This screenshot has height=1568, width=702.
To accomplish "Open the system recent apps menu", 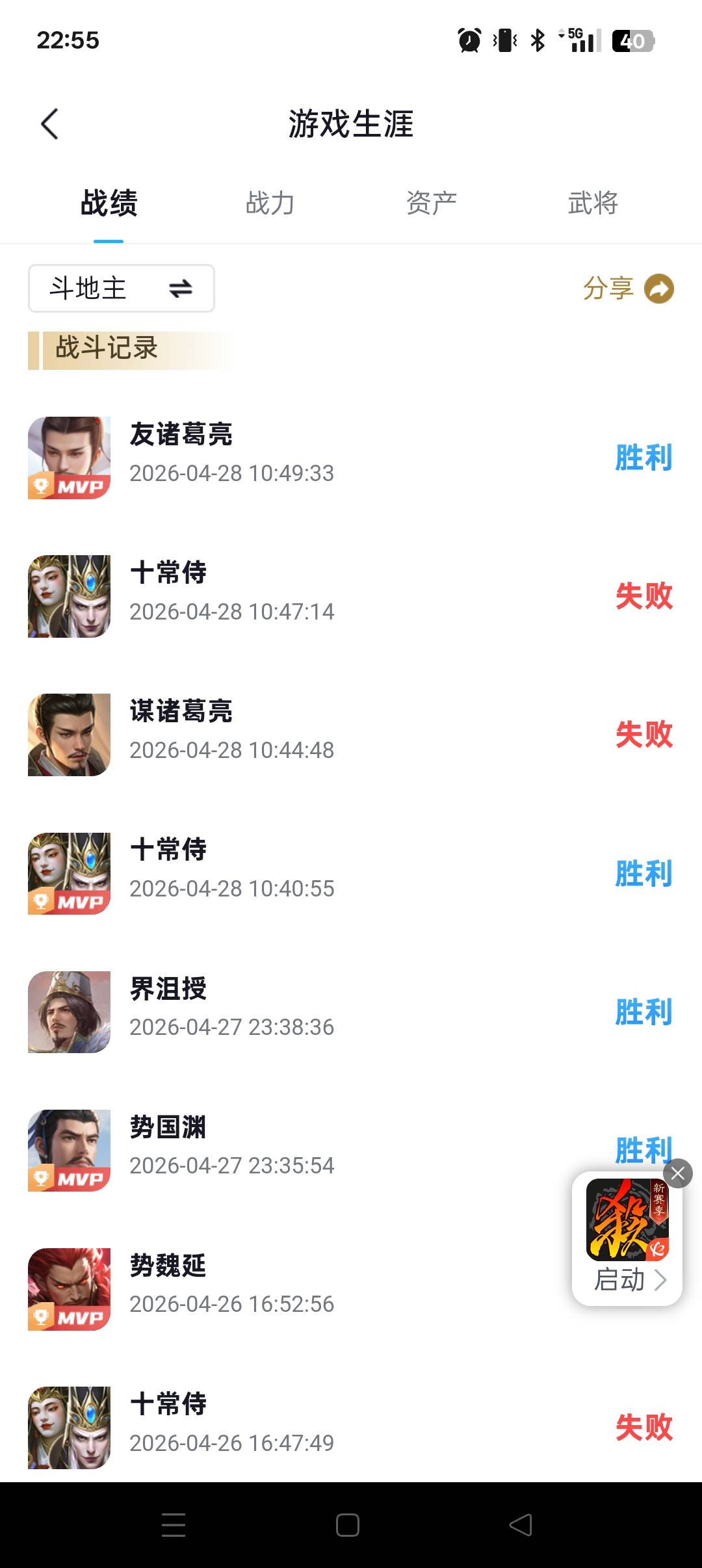I will pyautogui.click(x=174, y=1525).
